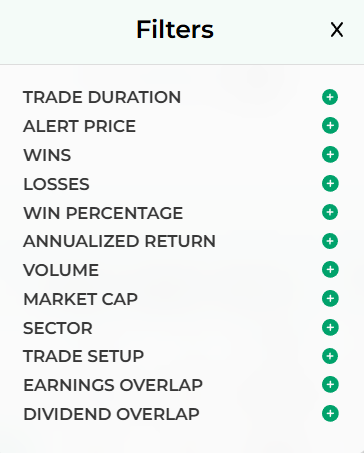Close the Filters panel
364x453 pixels.
(337, 30)
